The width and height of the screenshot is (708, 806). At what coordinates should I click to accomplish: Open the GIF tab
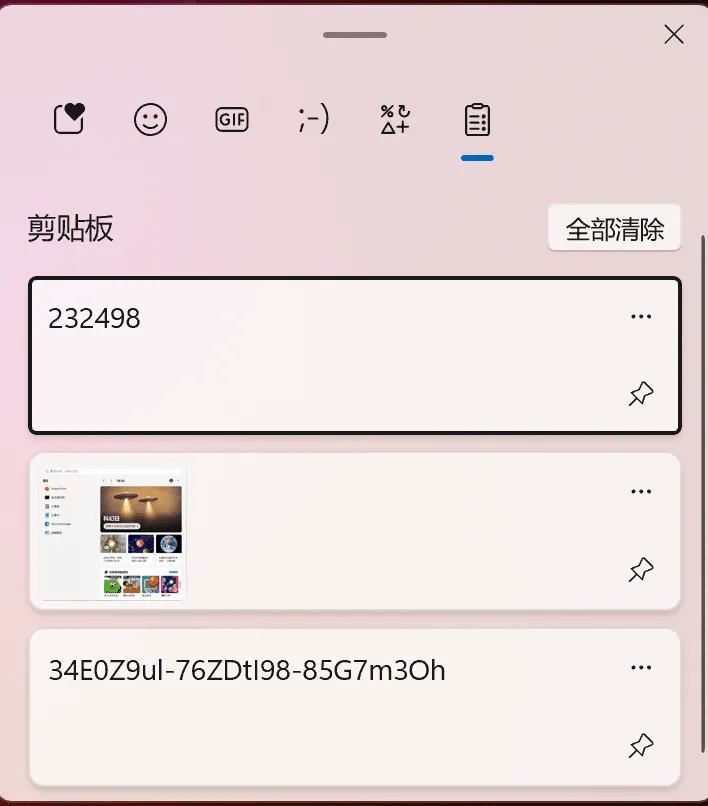(232, 120)
